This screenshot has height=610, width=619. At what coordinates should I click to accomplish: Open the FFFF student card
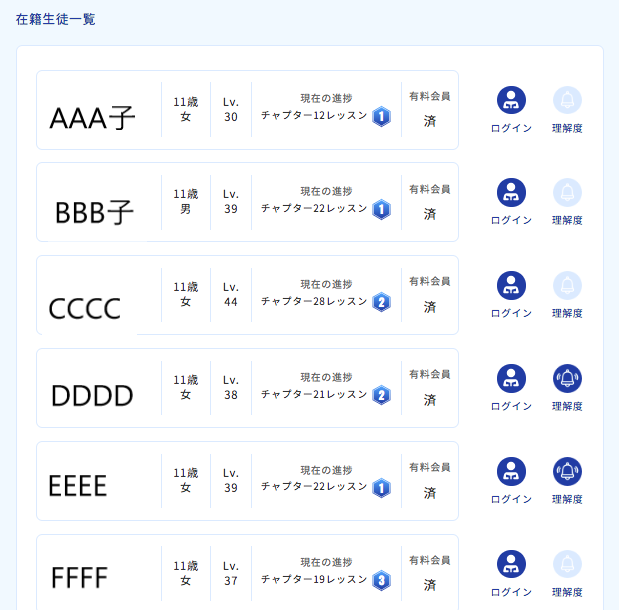point(247,572)
